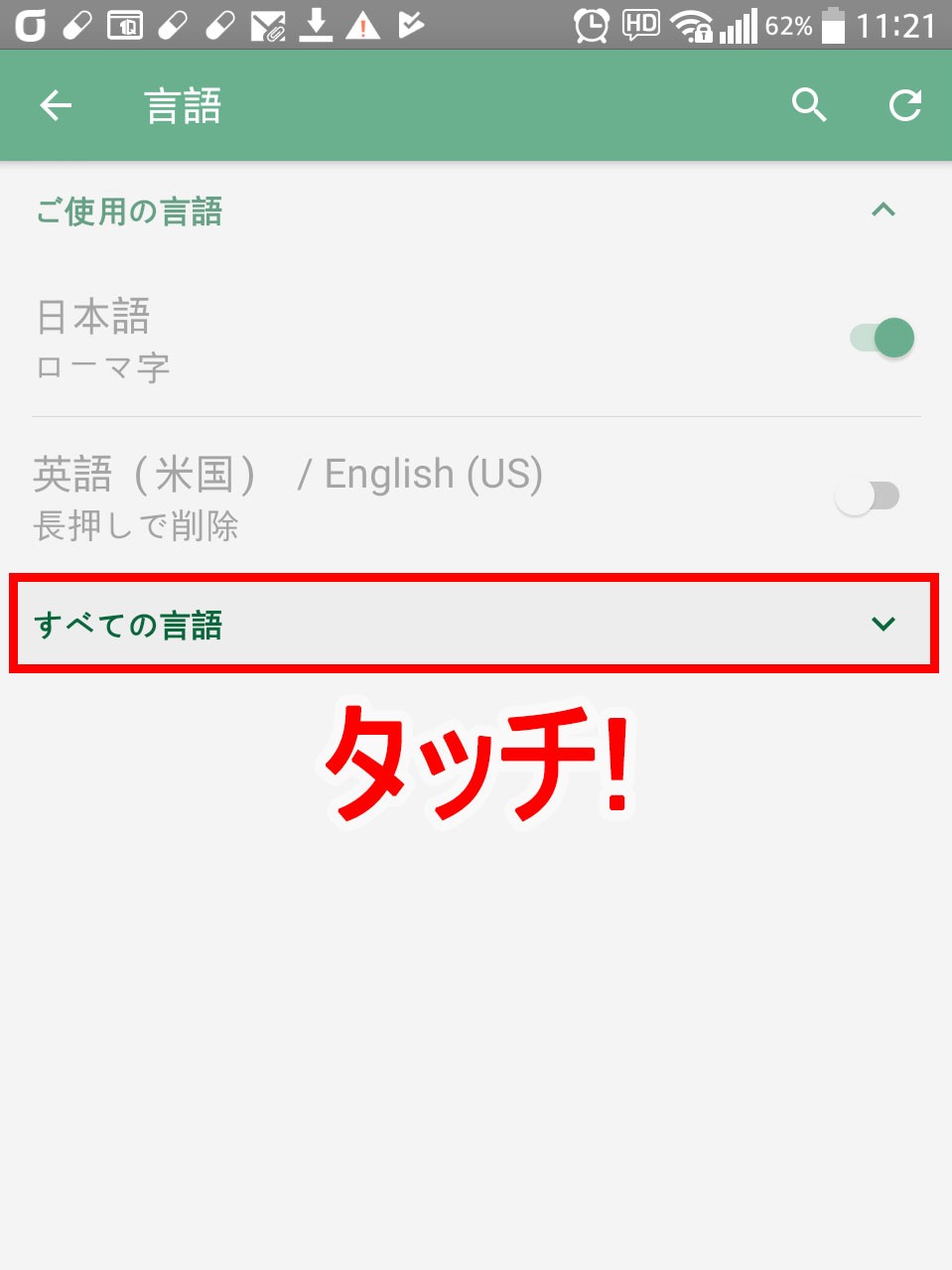
Task: Turn off the 日本語 toggle
Action: [882, 338]
